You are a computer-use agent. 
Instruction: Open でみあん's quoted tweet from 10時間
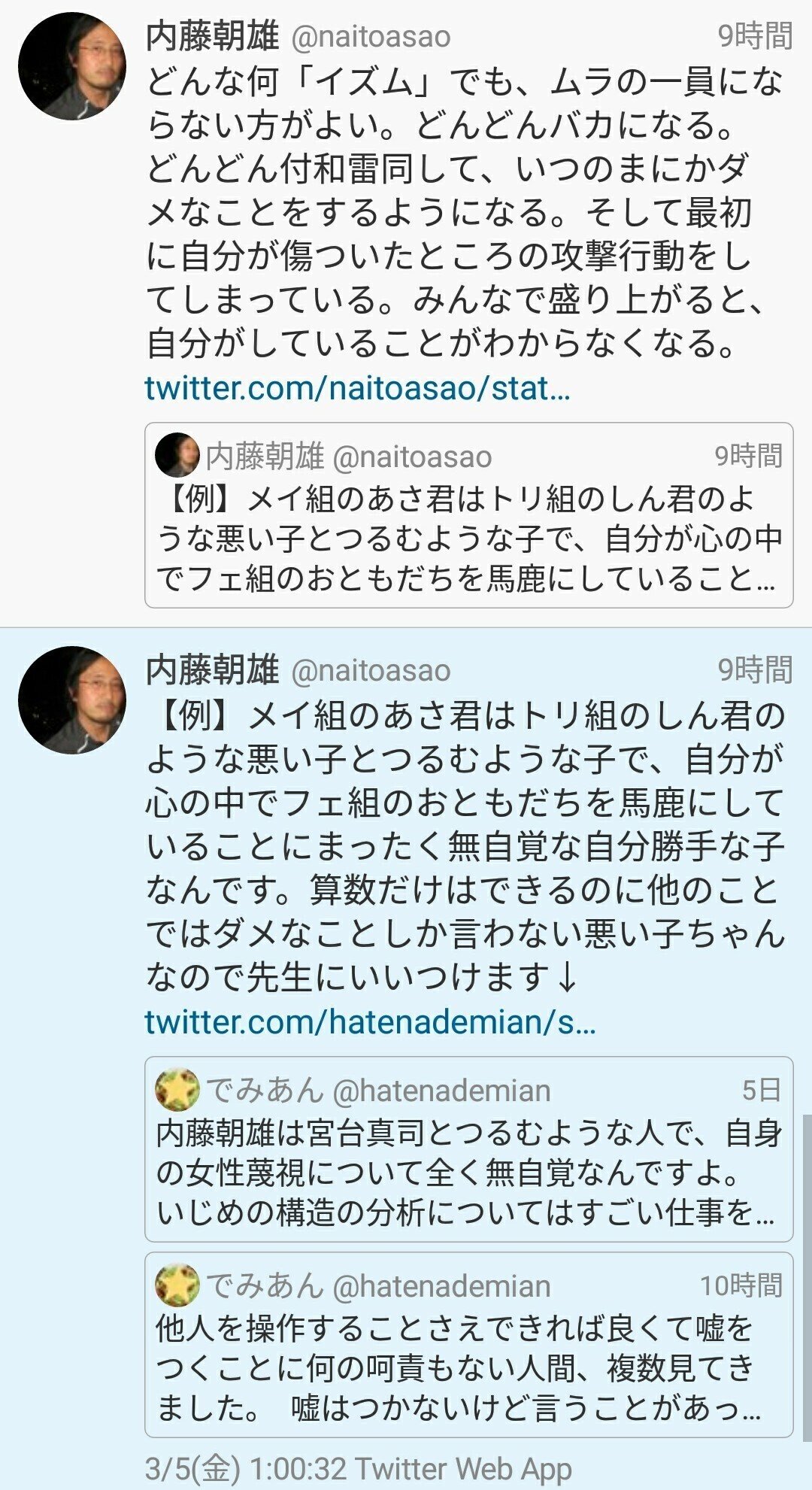click(x=469, y=1345)
